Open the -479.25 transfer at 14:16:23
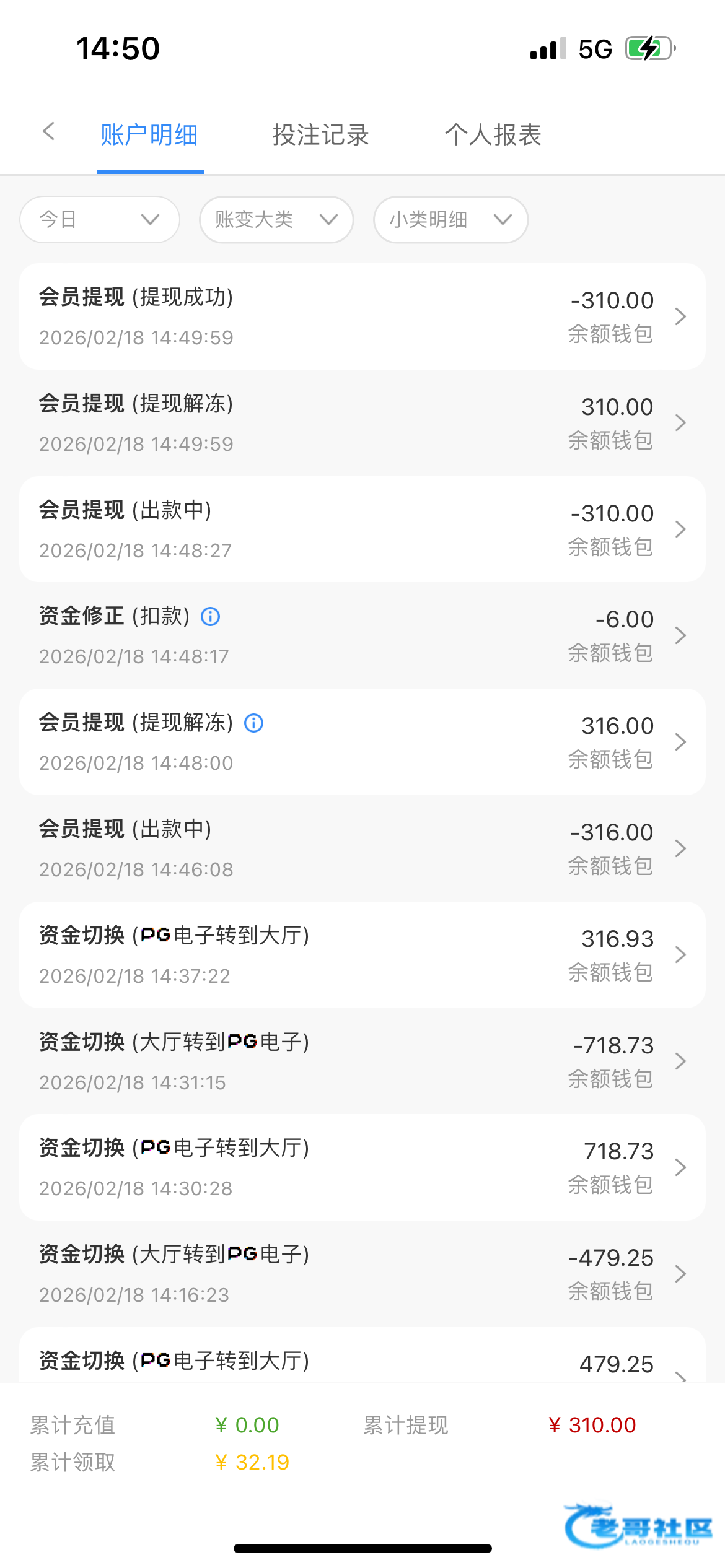 coord(362,1274)
